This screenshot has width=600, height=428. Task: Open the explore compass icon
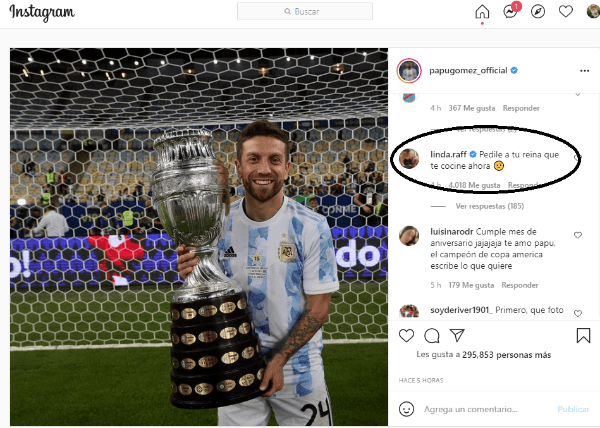point(538,12)
